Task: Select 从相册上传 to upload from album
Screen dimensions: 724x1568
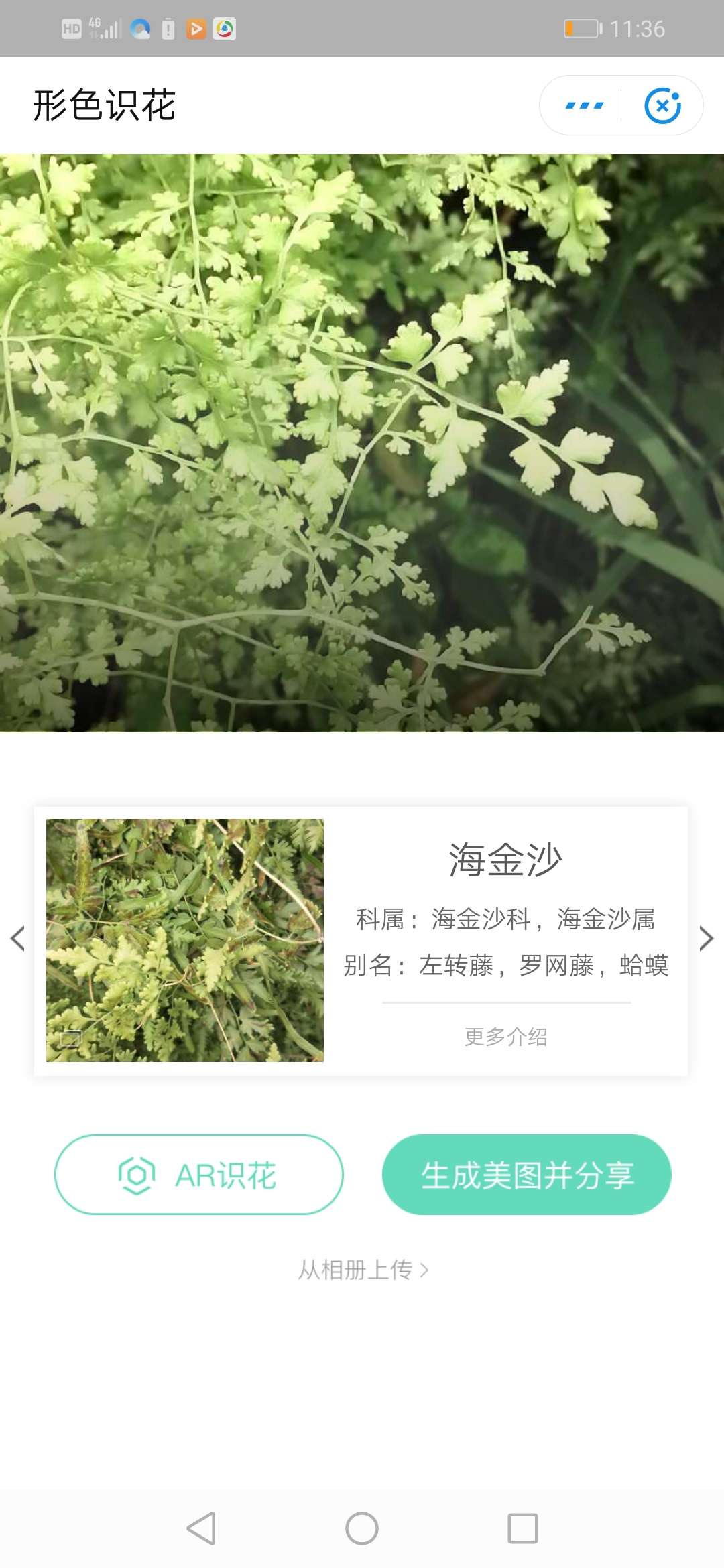Action: (355, 1270)
